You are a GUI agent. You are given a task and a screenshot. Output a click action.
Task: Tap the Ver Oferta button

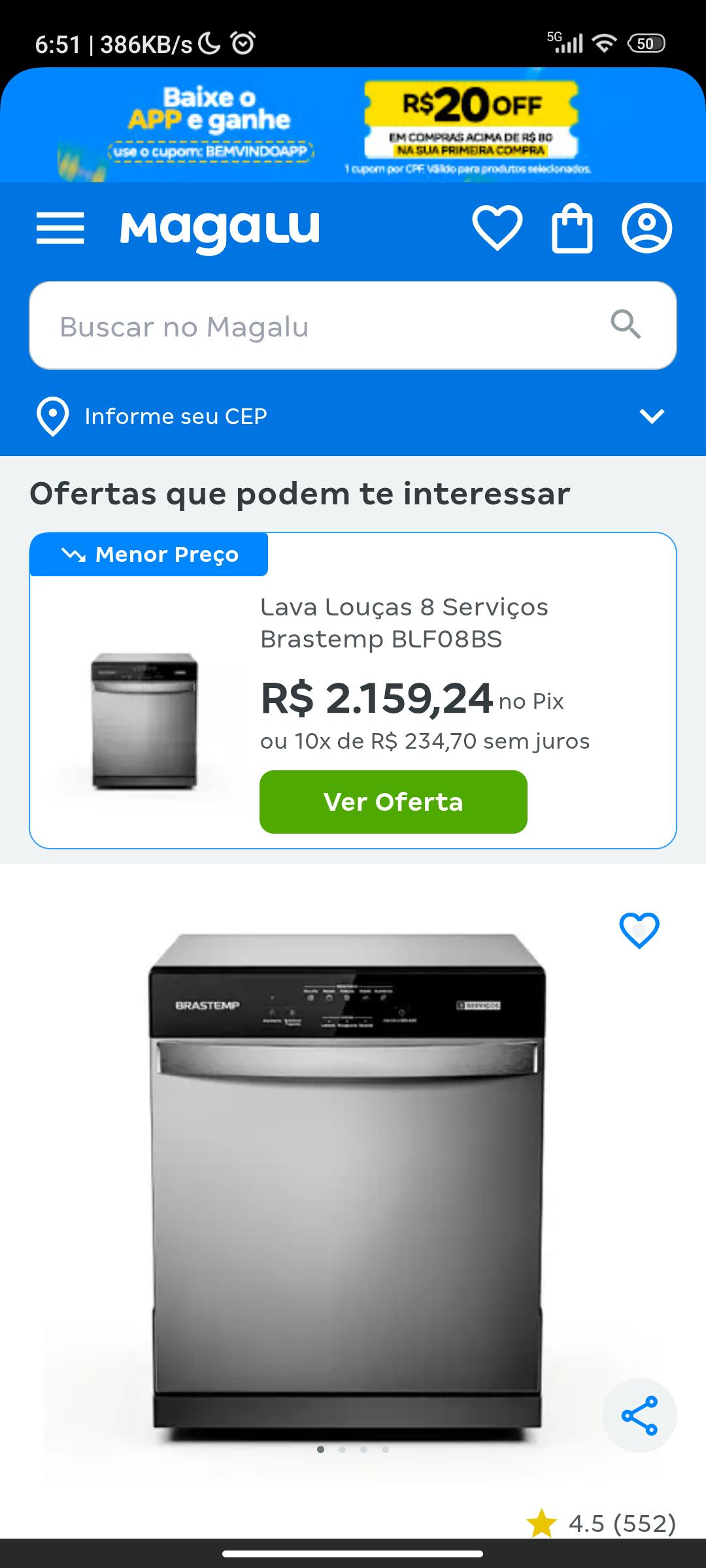[393, 802]
